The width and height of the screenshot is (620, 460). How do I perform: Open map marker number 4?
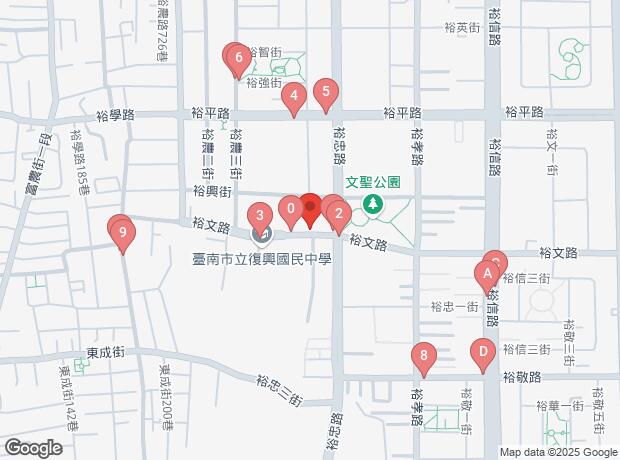[293, 97]
